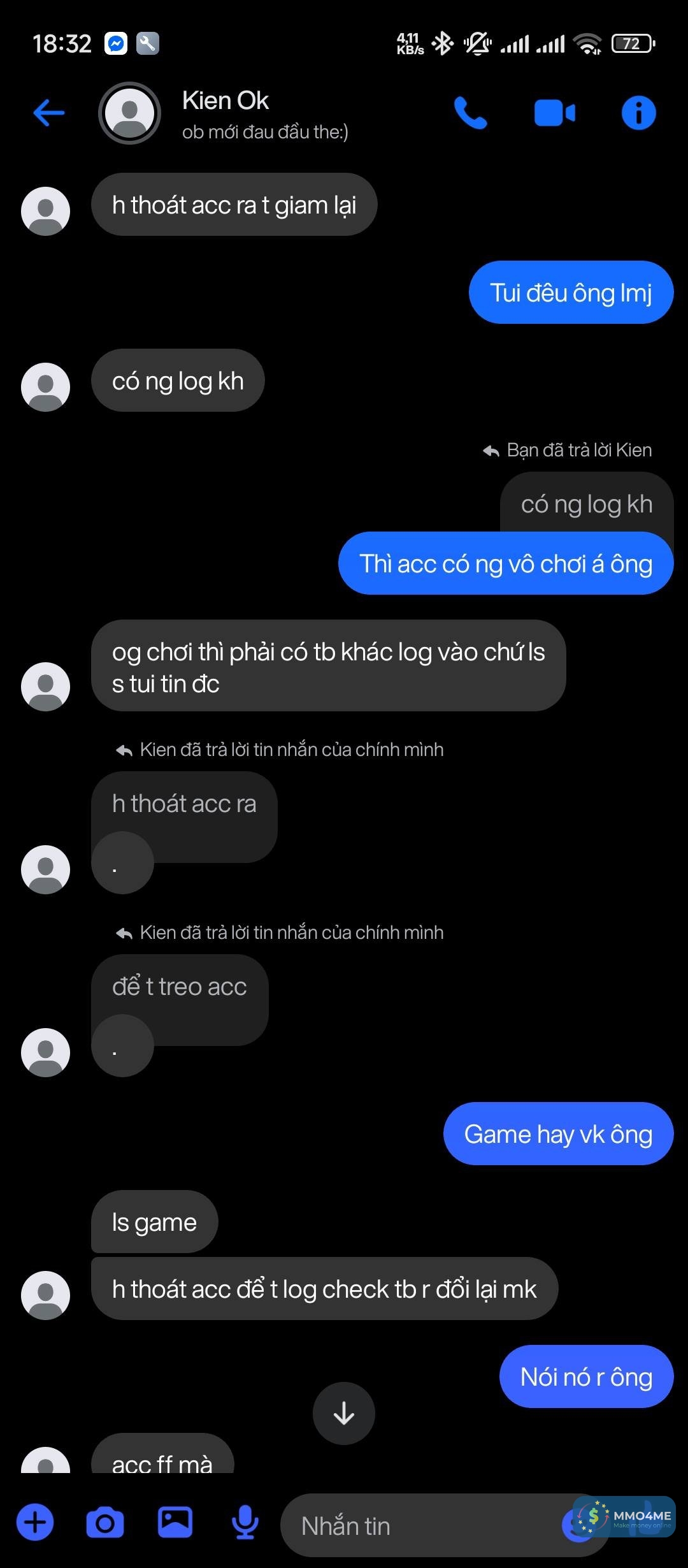The image size is (688, 1568).
Task: Go back to the chat list
Action: pos(48,113)
